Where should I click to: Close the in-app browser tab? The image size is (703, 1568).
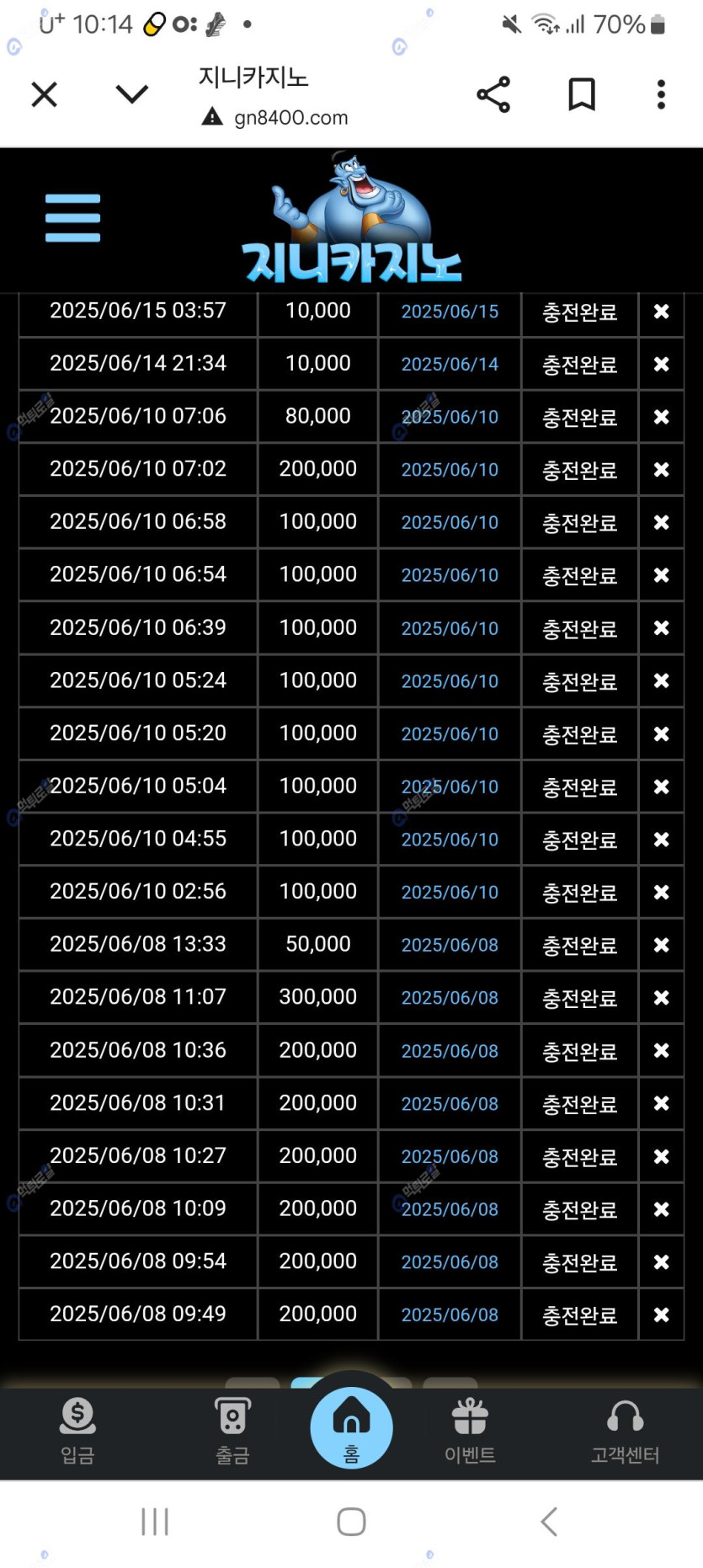point(45,94)
